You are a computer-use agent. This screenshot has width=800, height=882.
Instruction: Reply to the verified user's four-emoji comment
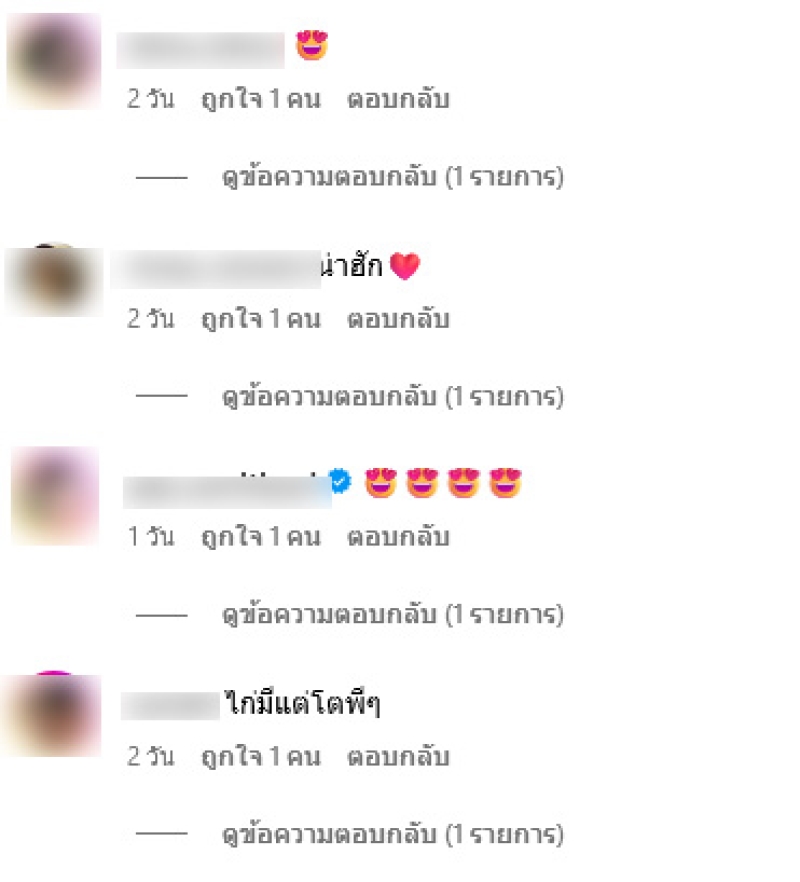(398, 538)
